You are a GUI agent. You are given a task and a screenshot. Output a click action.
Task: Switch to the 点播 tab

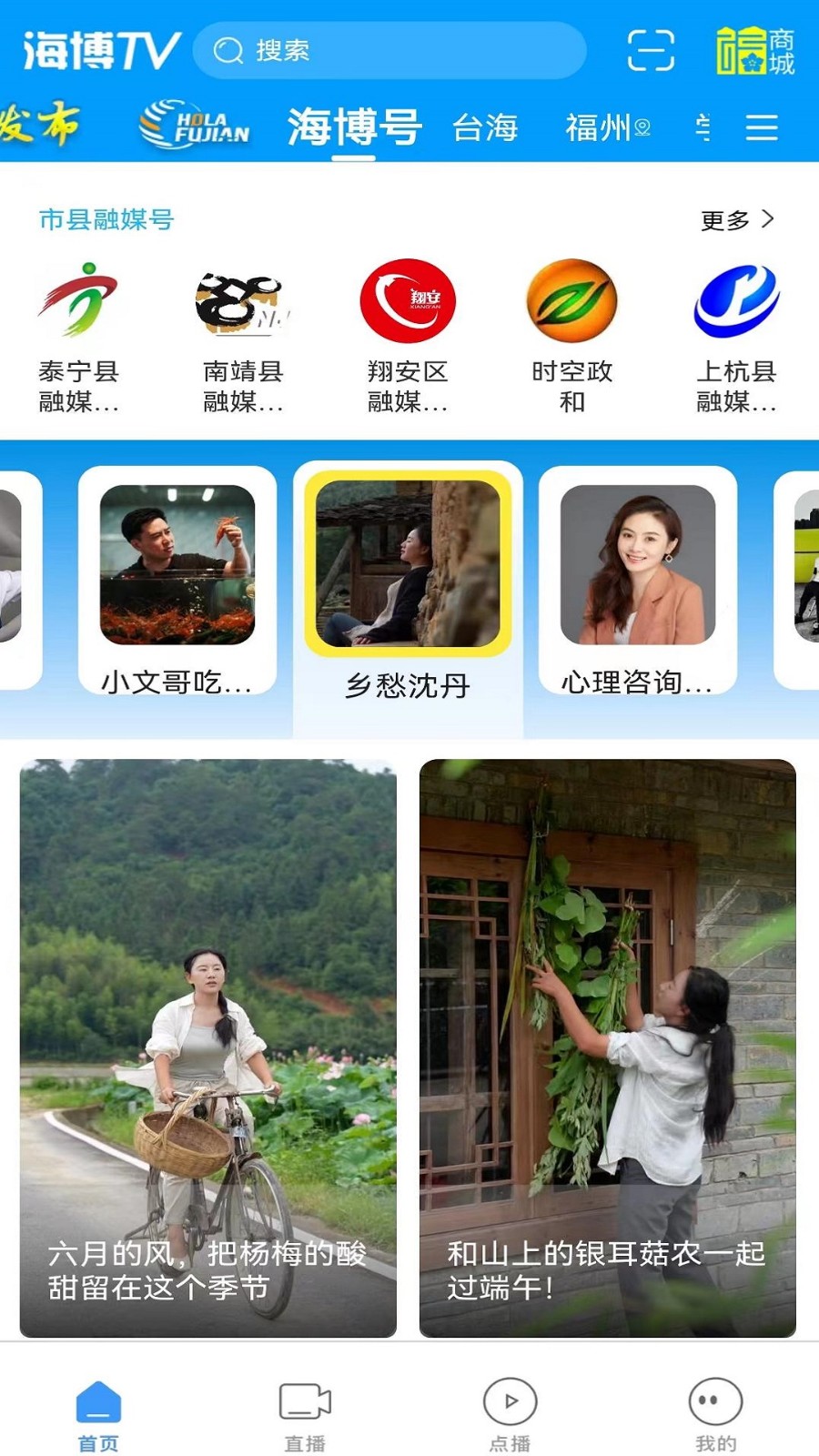click(x=509, y=1406)
